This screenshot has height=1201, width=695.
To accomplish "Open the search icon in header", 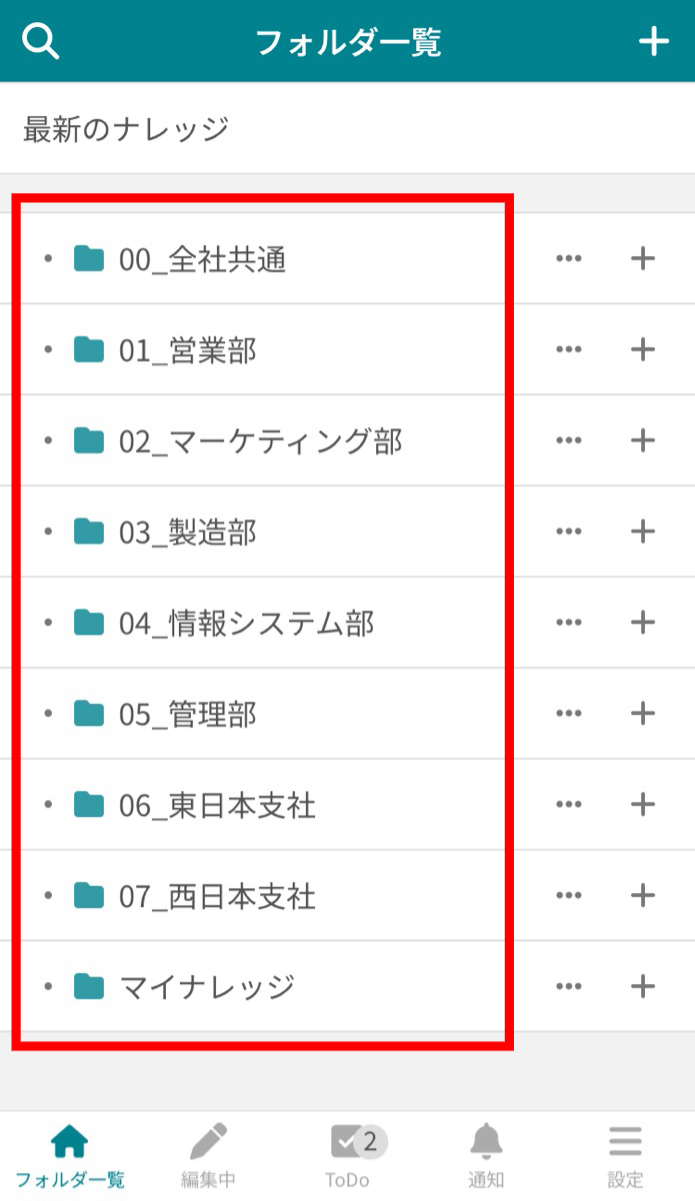I will pos(41,41).
